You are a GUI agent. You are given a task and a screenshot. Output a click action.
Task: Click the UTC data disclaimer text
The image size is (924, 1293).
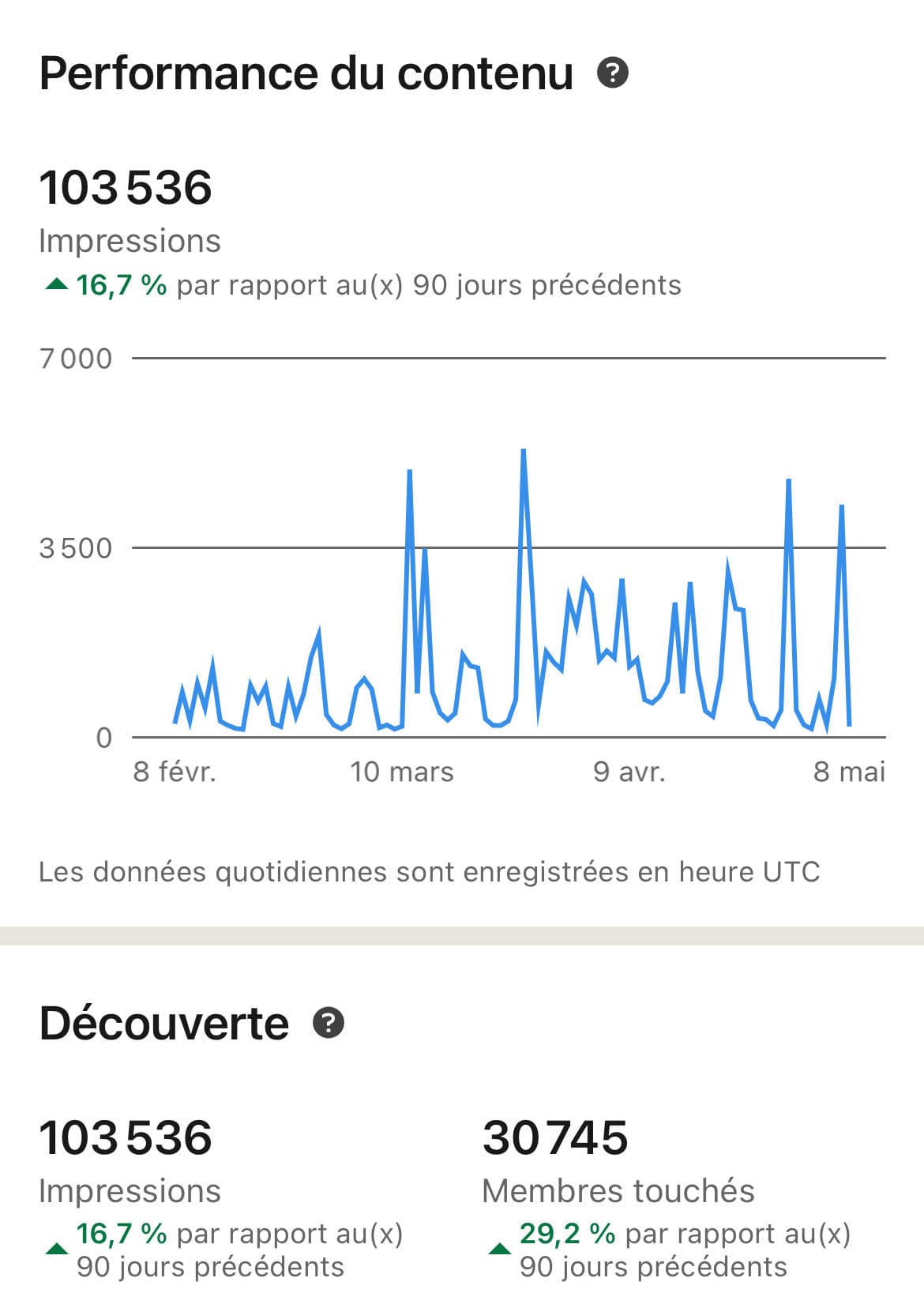pos(430,872)
